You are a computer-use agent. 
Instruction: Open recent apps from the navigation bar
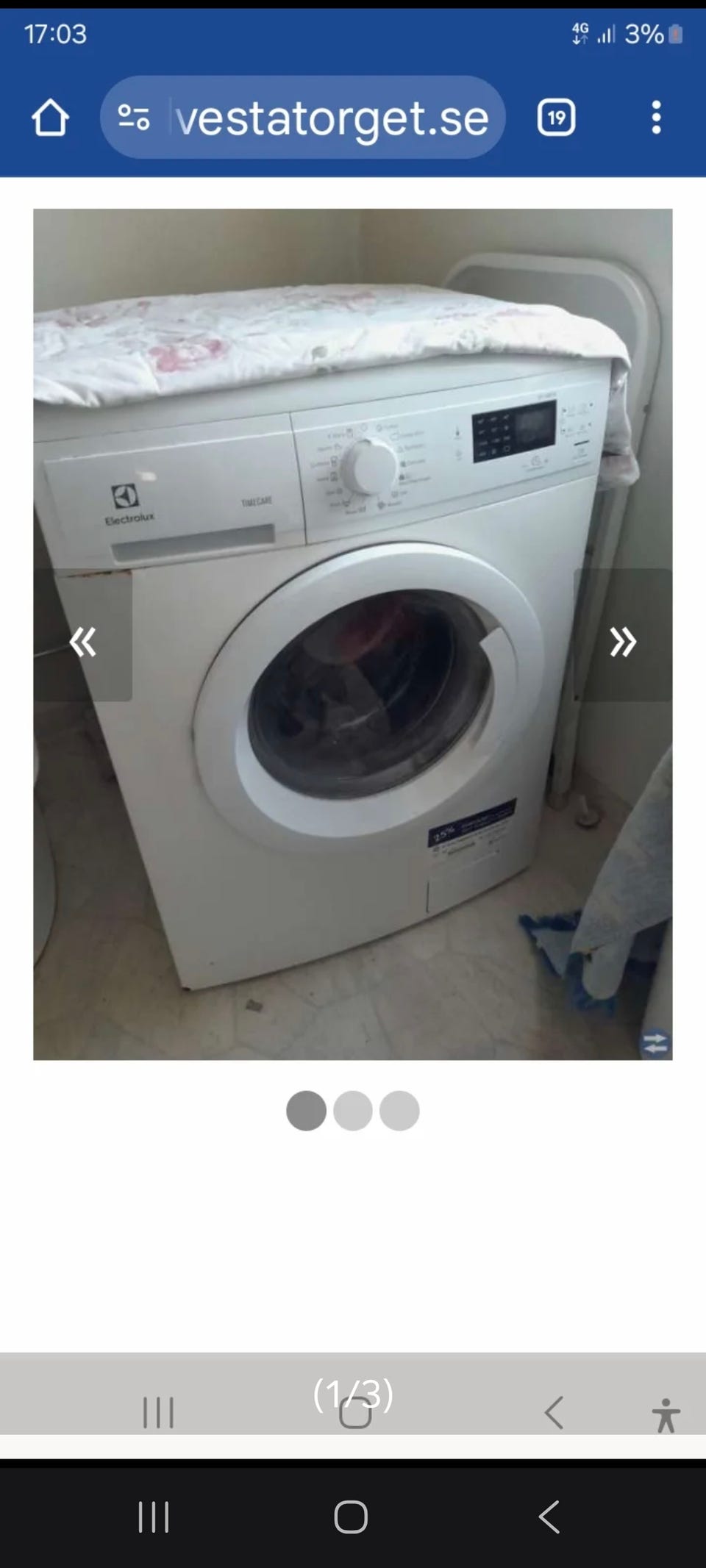pos(154,1516)
